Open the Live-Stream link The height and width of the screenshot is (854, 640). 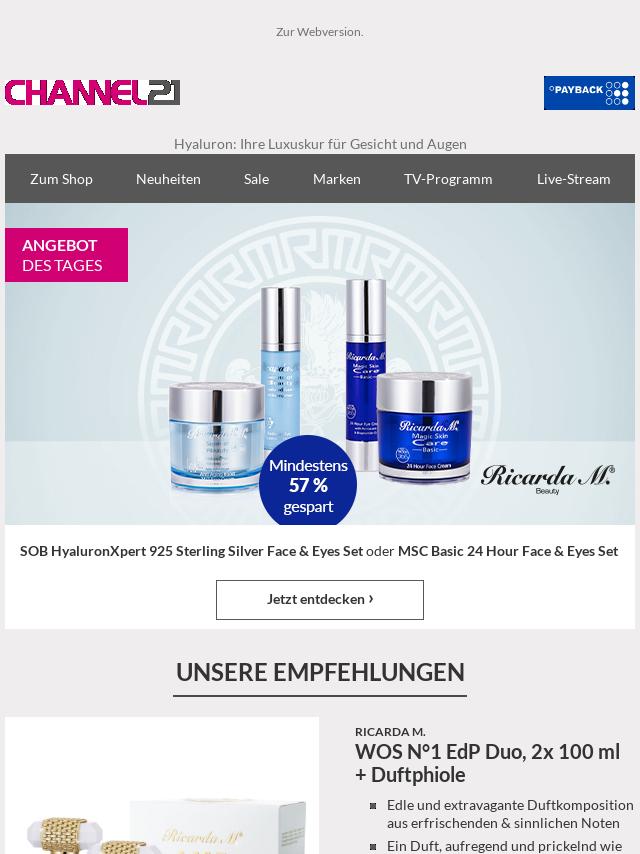click(573, 179)
